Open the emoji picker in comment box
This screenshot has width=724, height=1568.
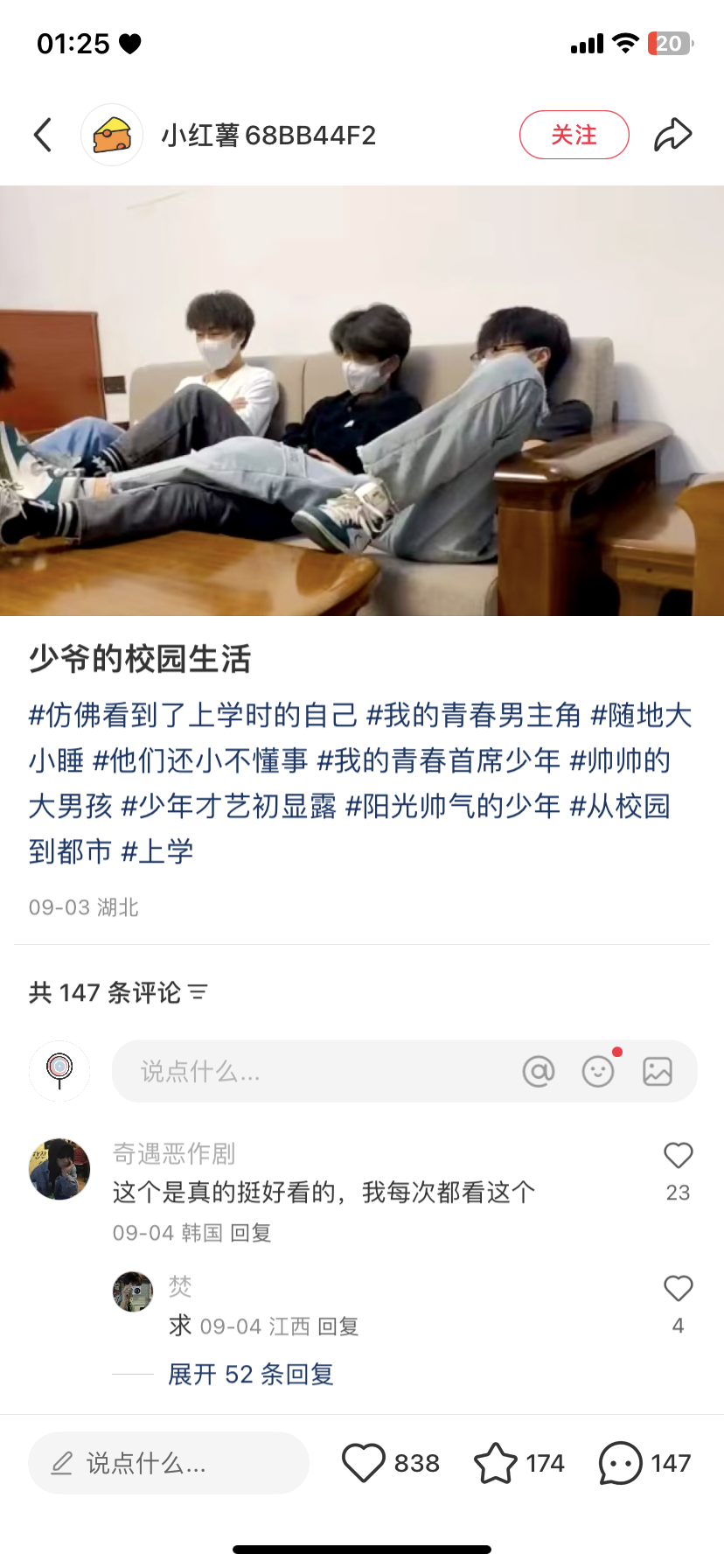pyautogui.click(x=598, y=1071)
